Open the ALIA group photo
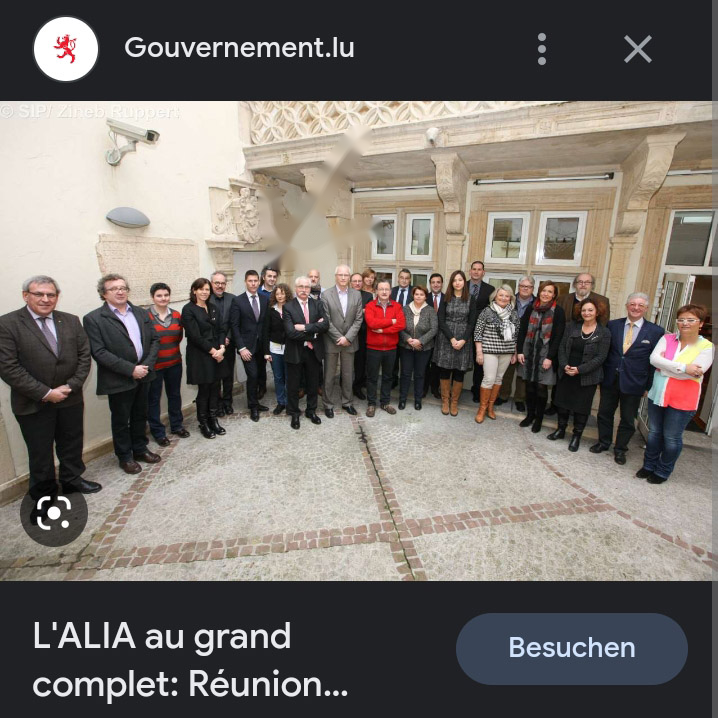718x718 pixels. point(359,340)
